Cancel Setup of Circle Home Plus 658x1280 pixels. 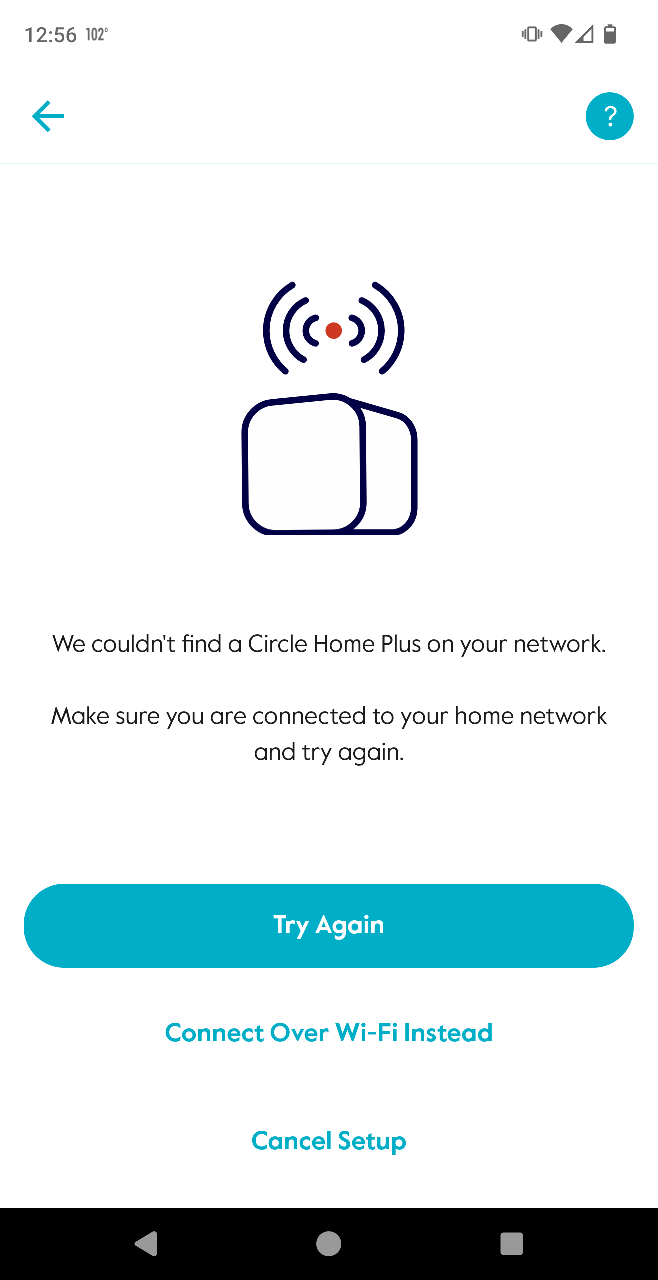(329, 1141)
